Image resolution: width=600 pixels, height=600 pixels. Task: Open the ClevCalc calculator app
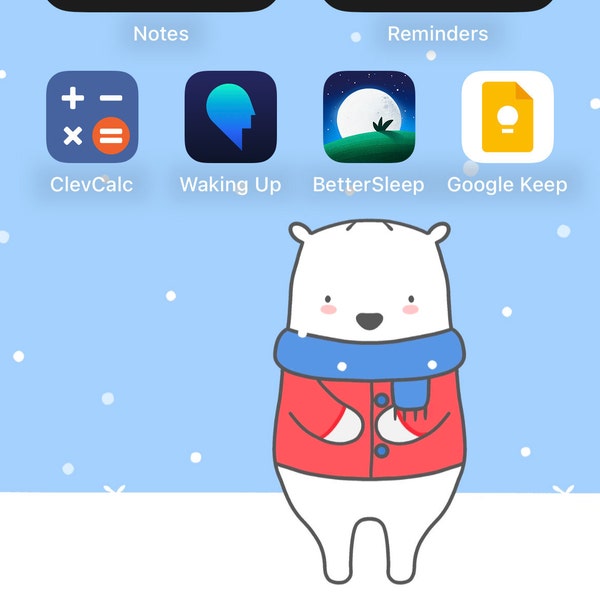click(92, 116)
